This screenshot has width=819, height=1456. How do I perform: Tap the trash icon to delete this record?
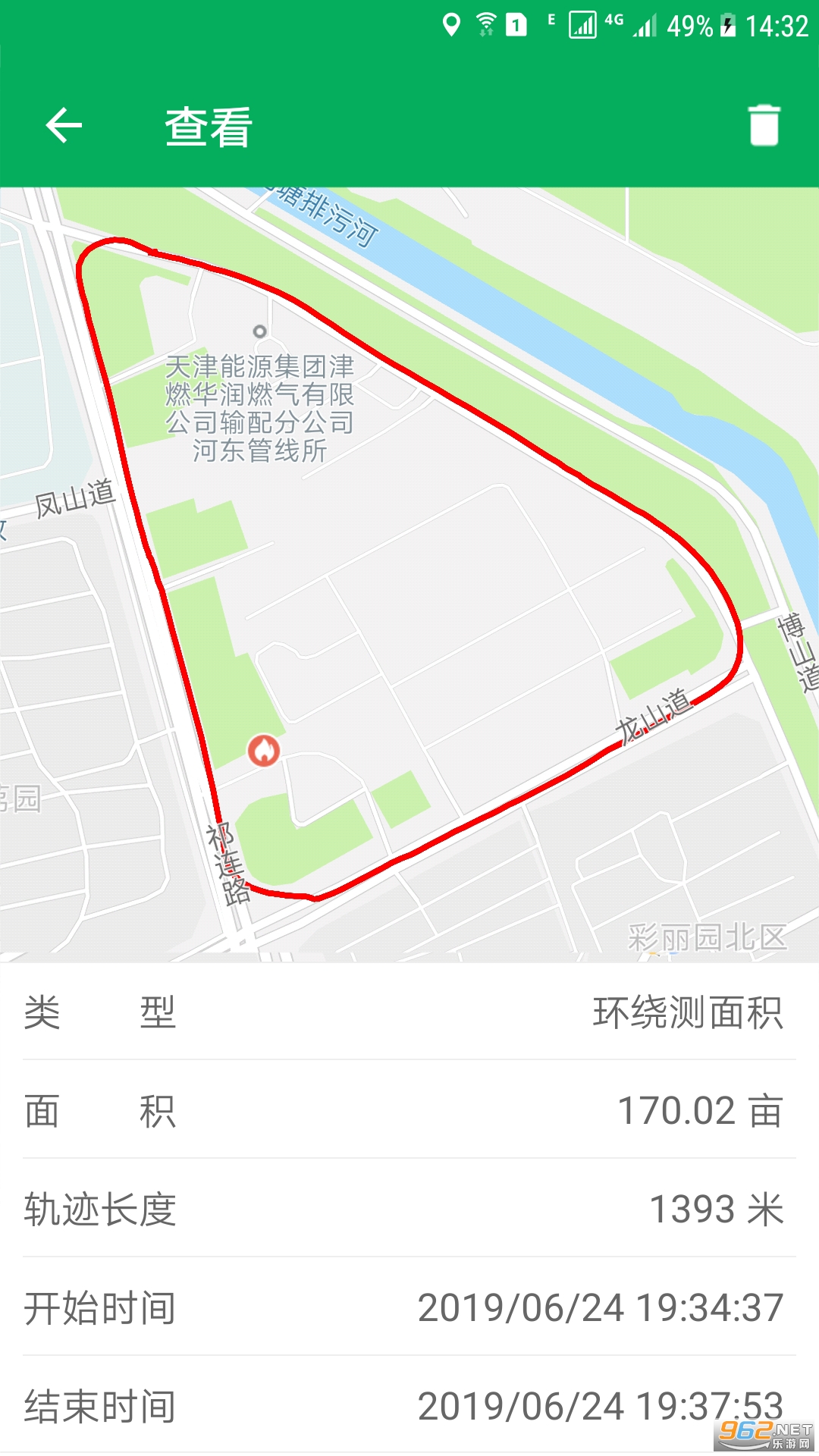pos(764,125)
